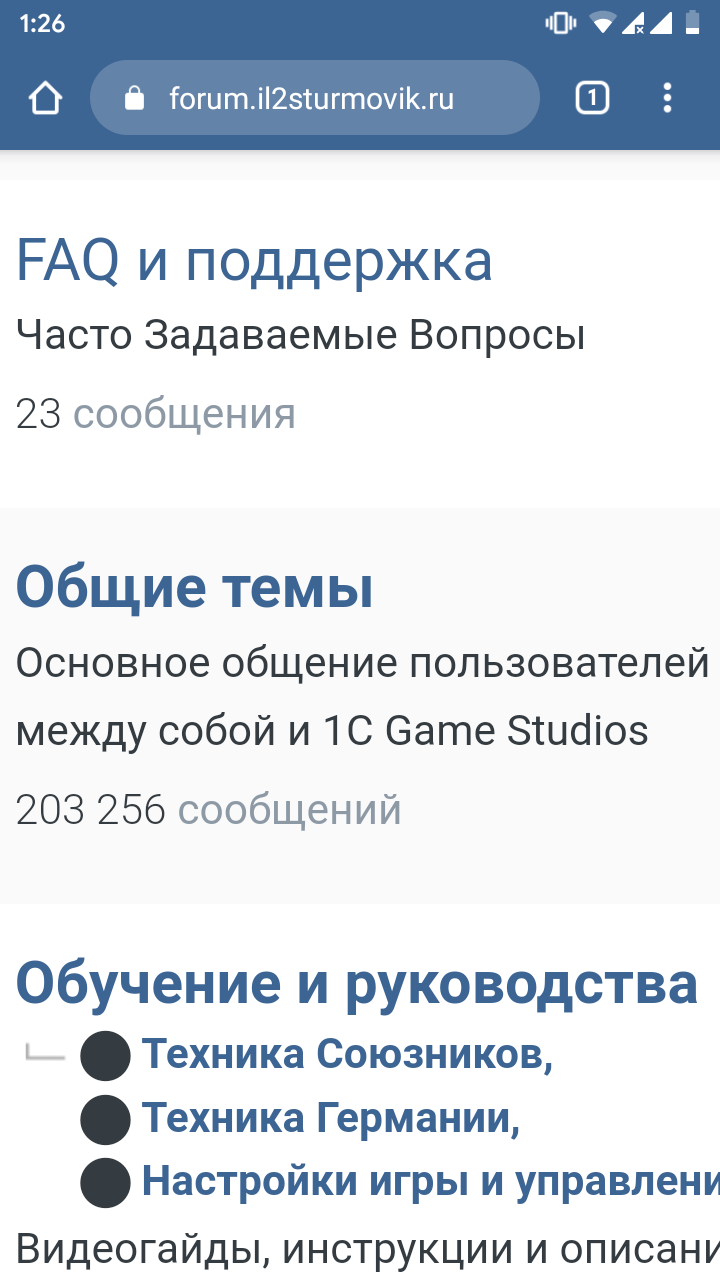
Task: Open the Общие темы forum
Action: (194, 587)
